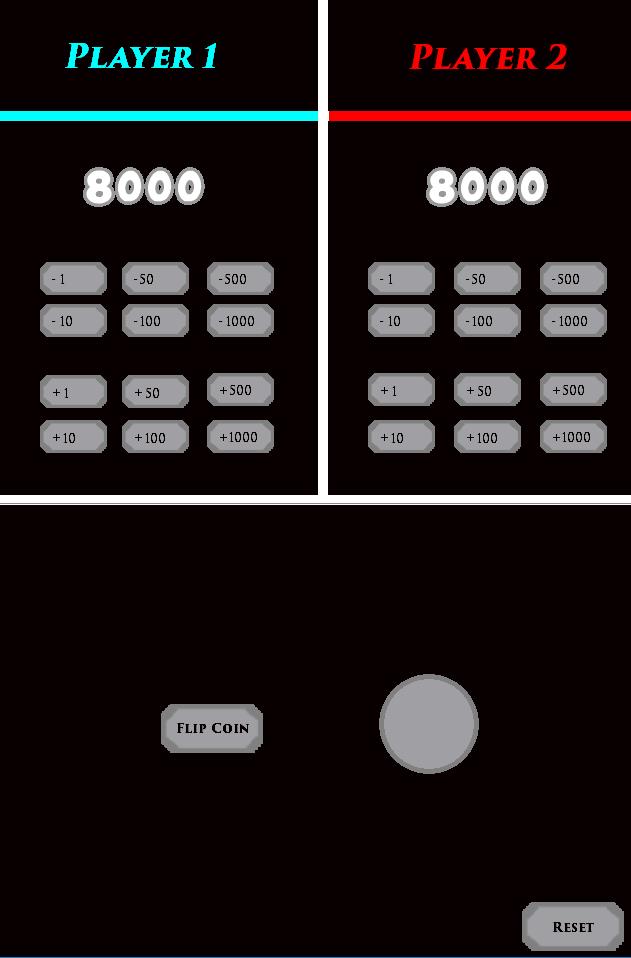Subtract 1000 from Player 1's score

click(240, 321)
